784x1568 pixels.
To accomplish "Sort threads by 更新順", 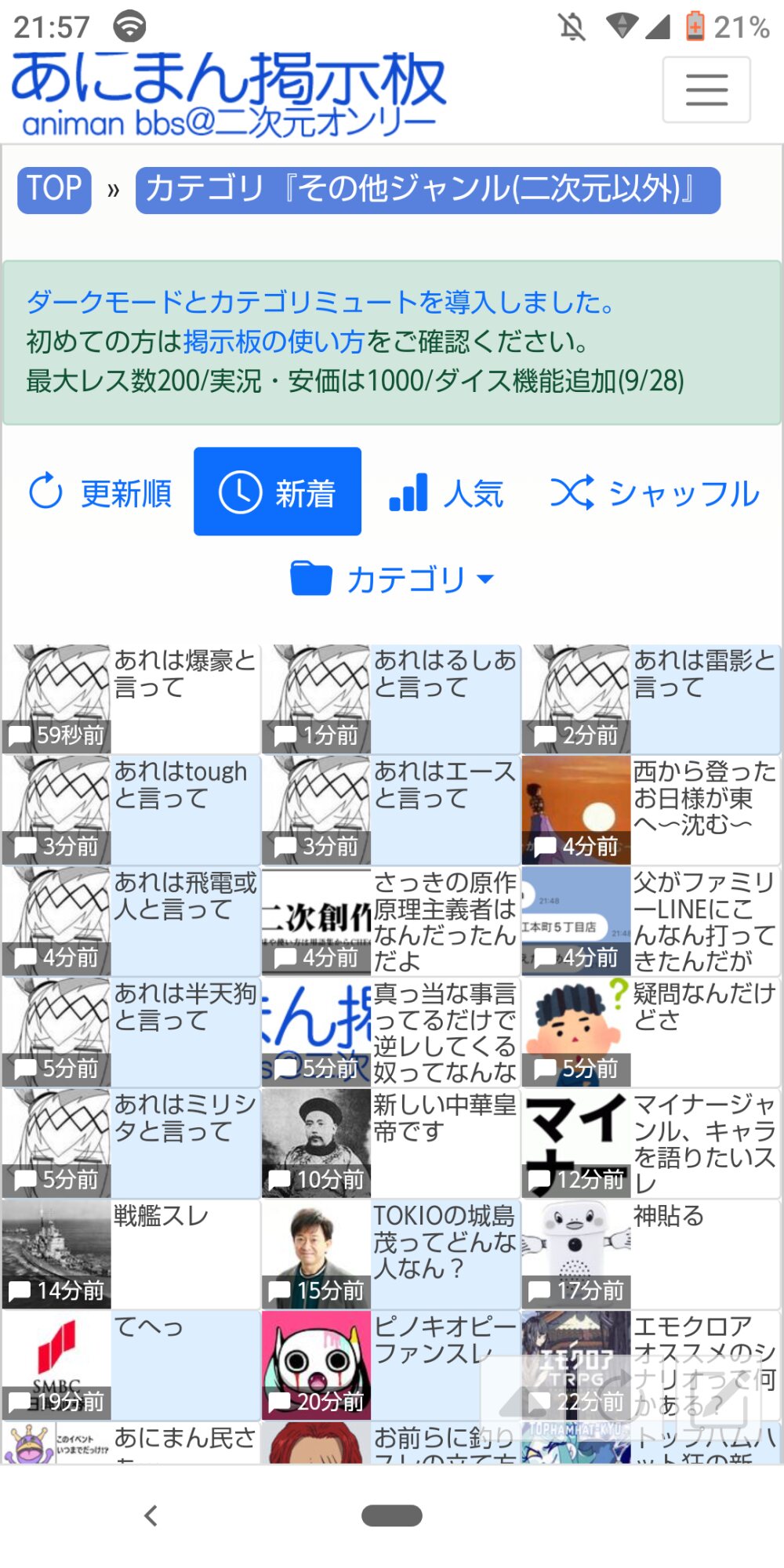I will 100,493.
